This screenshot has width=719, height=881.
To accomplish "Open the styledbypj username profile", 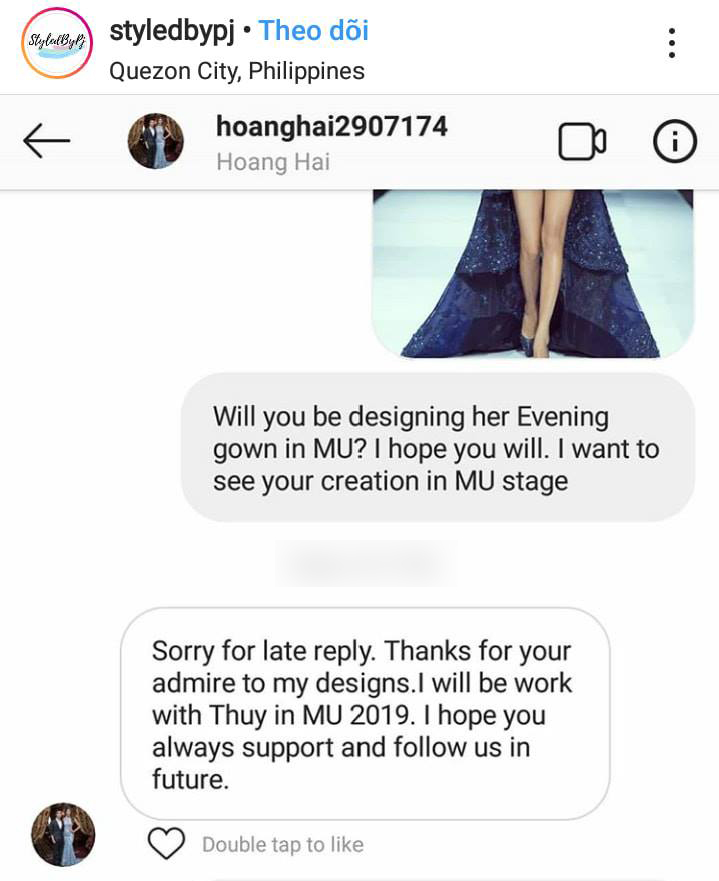I will pyautogui.click(x=171, y=30).
